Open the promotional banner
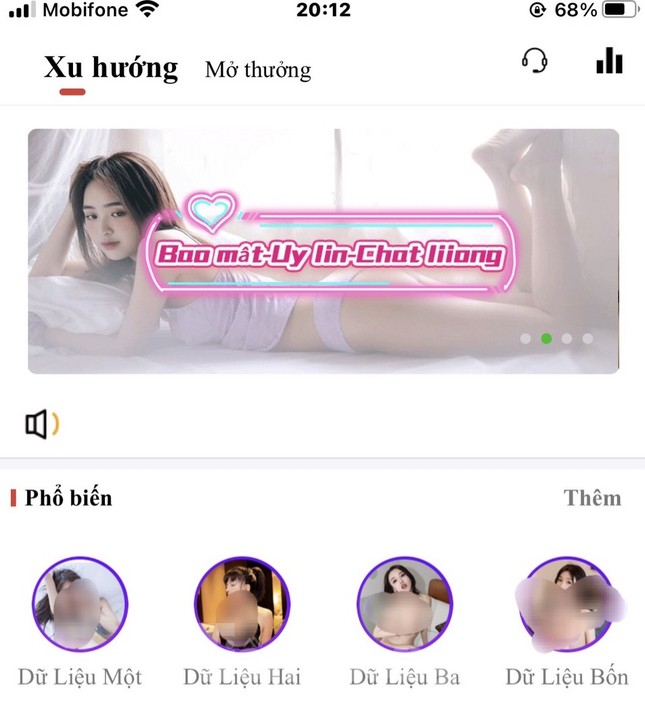Screen dimensions: 645x703 pos(323,251)
